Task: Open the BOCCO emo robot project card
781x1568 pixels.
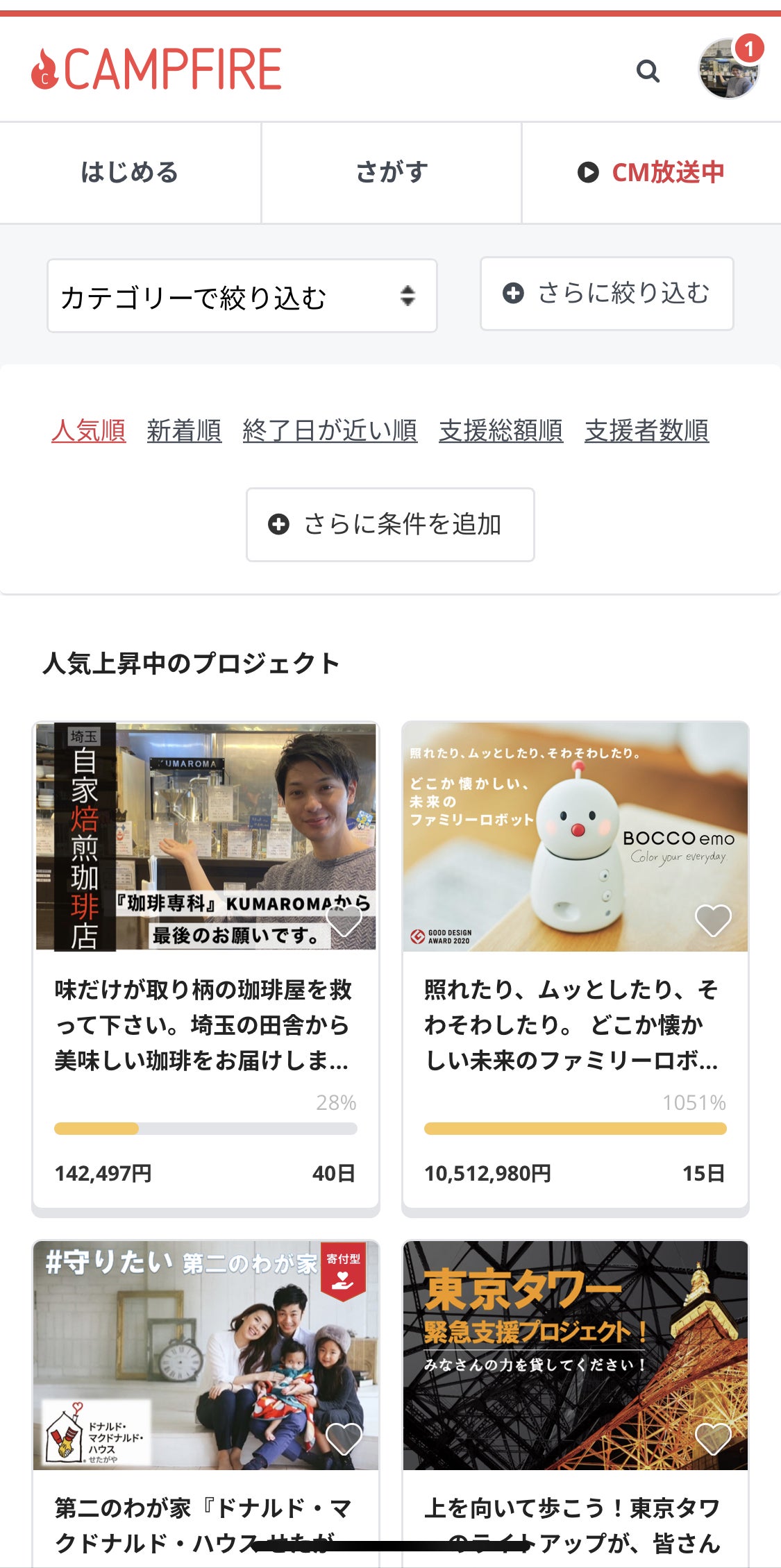Action: click(x=575, y=1024)
